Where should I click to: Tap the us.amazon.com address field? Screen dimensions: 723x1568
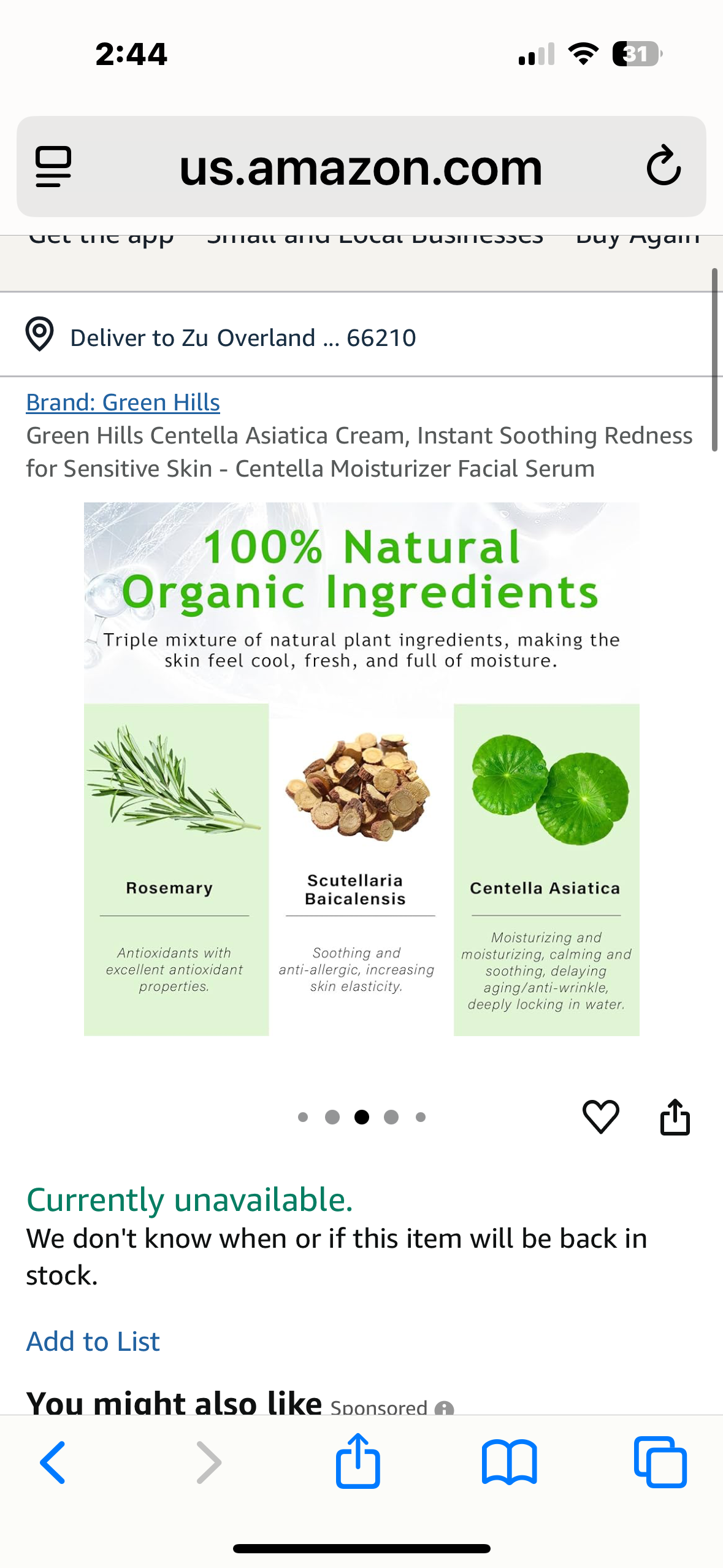(x=361, y=167)
